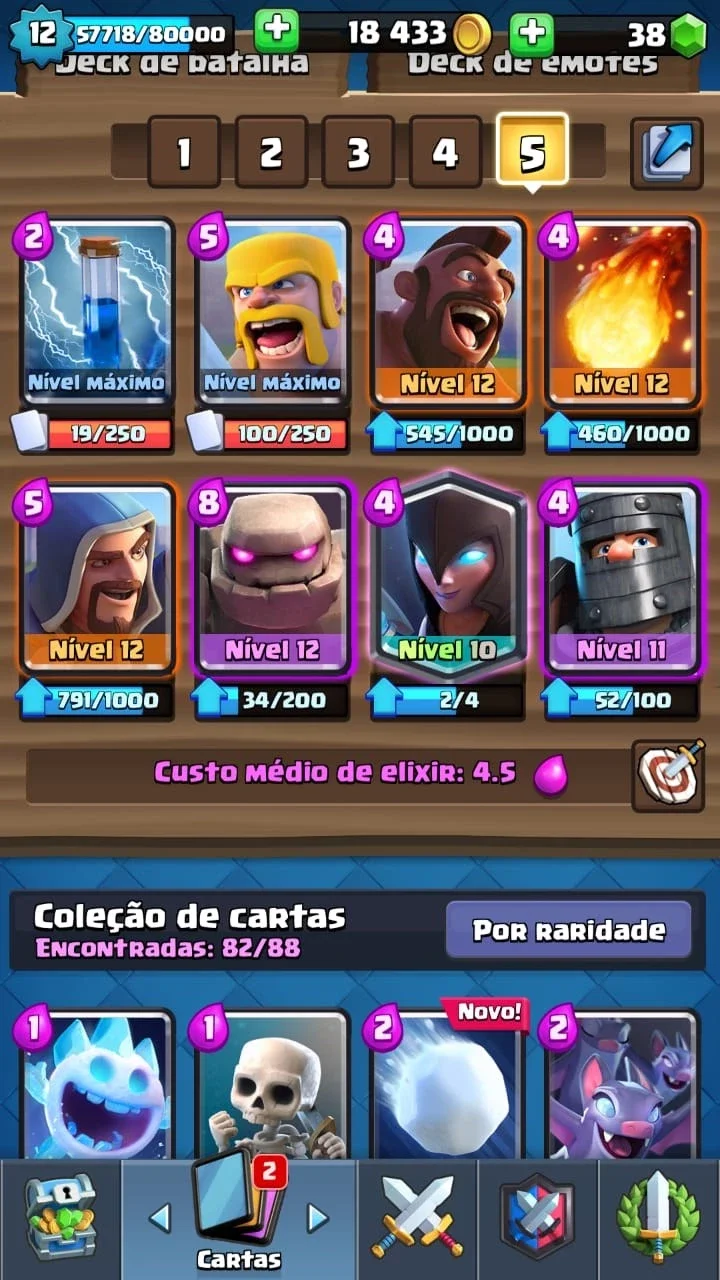The height and width of the screenshot is (1280, 720).
Task: Open the Hog Rider card
Action: 448,312
